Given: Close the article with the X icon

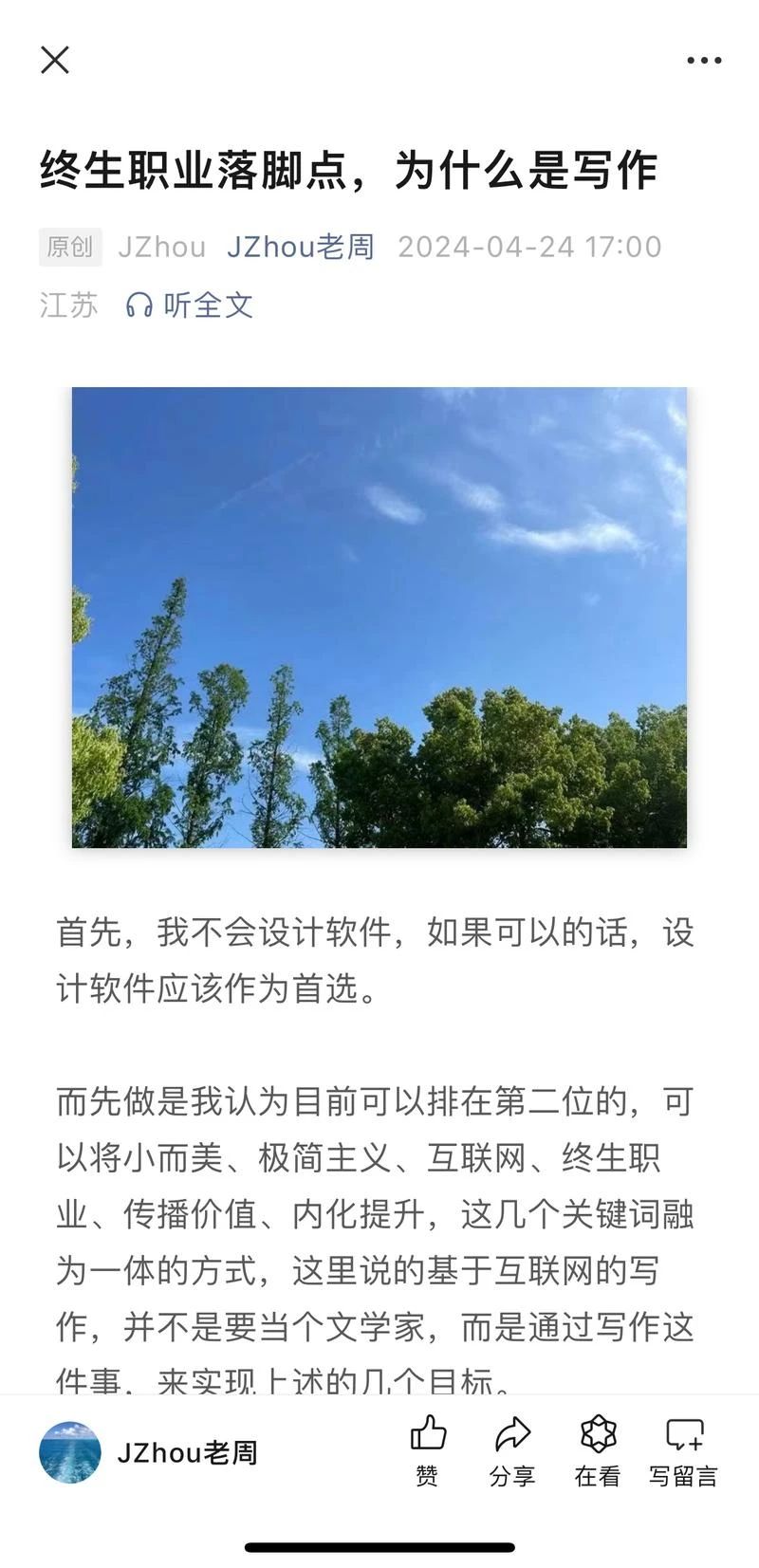Looking at the screenshot, I should click(55, 60).
